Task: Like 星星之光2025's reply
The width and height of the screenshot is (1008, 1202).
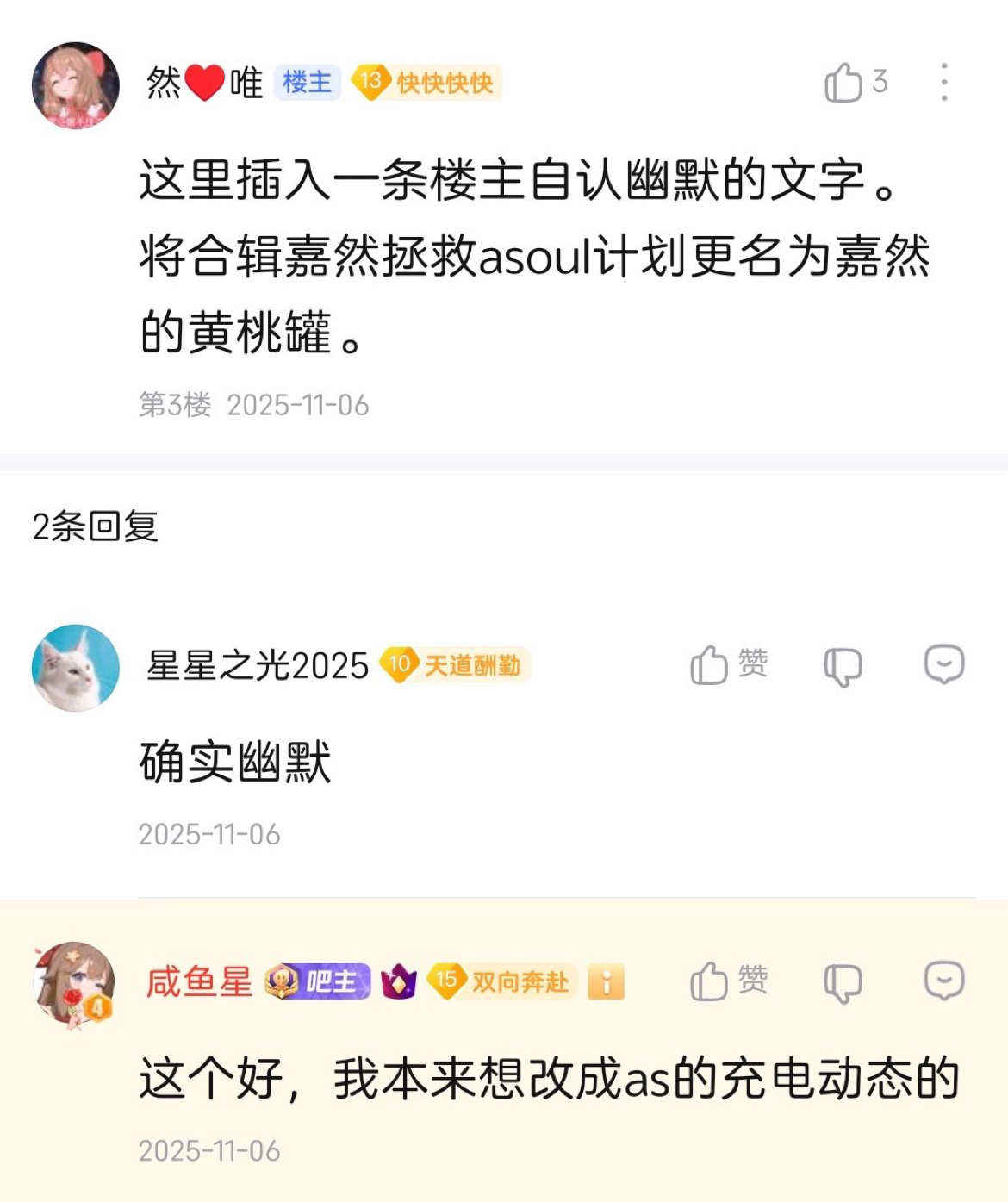Action: (x=710, y=665)
